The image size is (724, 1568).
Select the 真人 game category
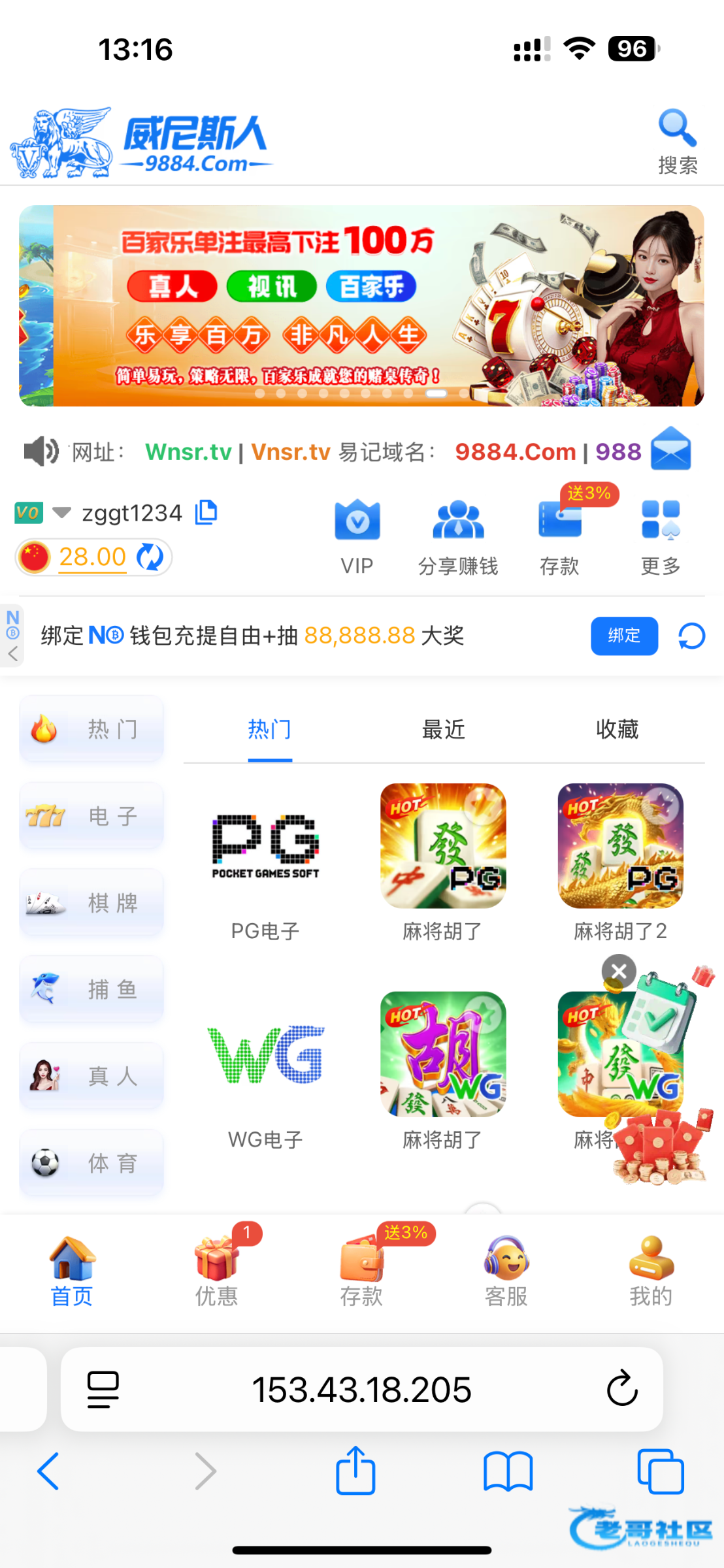coord(91,1076)
